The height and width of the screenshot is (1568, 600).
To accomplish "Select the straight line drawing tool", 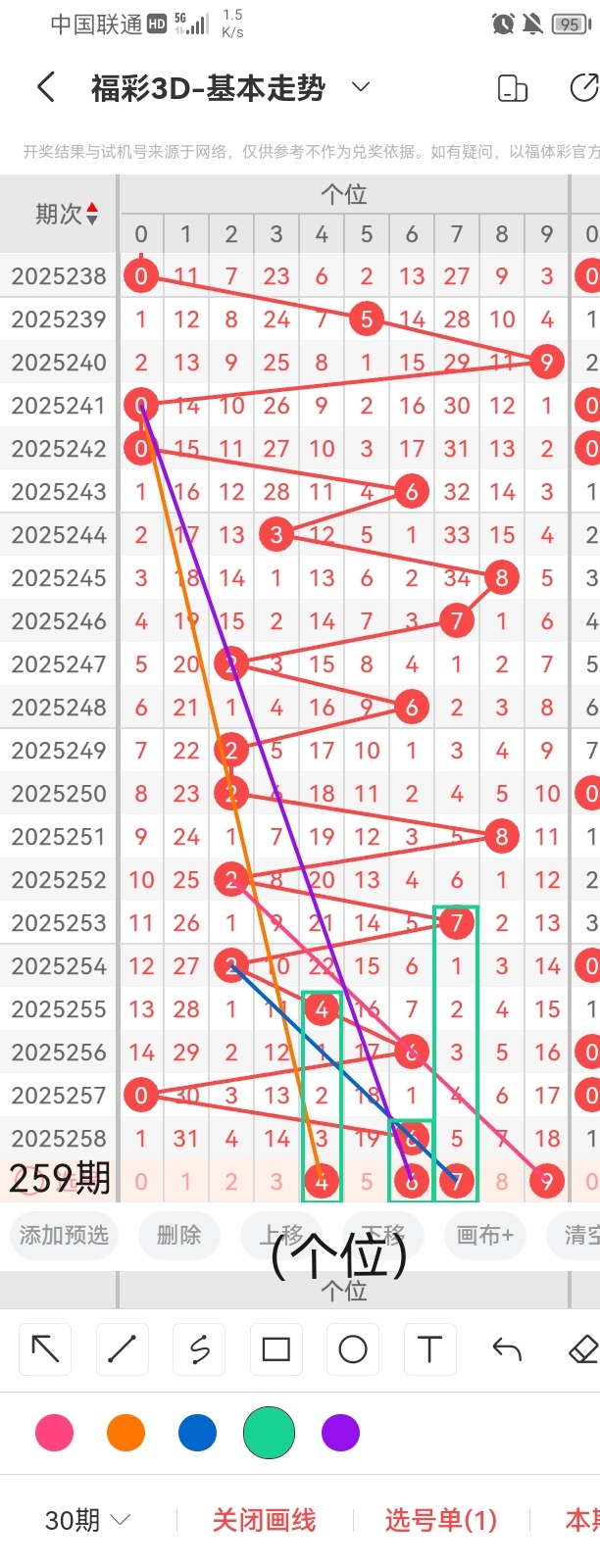I will point(122,1349).
